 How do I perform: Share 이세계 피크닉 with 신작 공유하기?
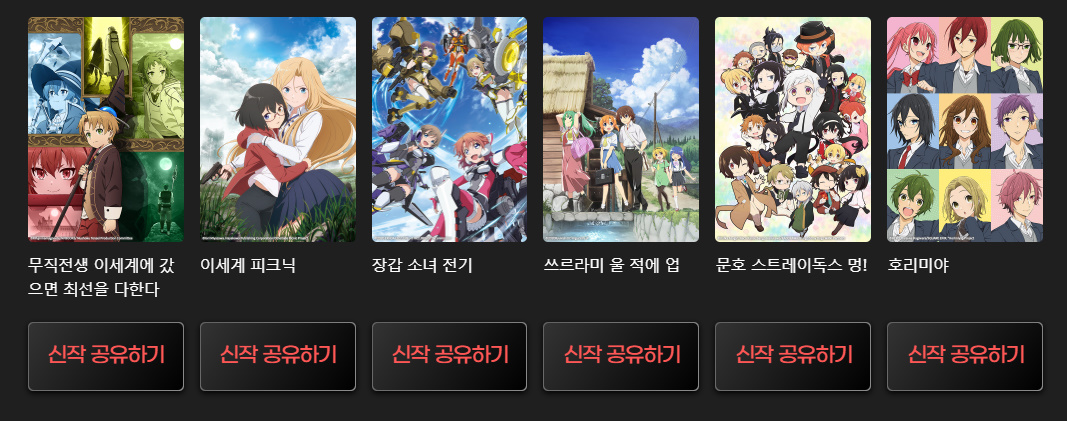(278, 356)
